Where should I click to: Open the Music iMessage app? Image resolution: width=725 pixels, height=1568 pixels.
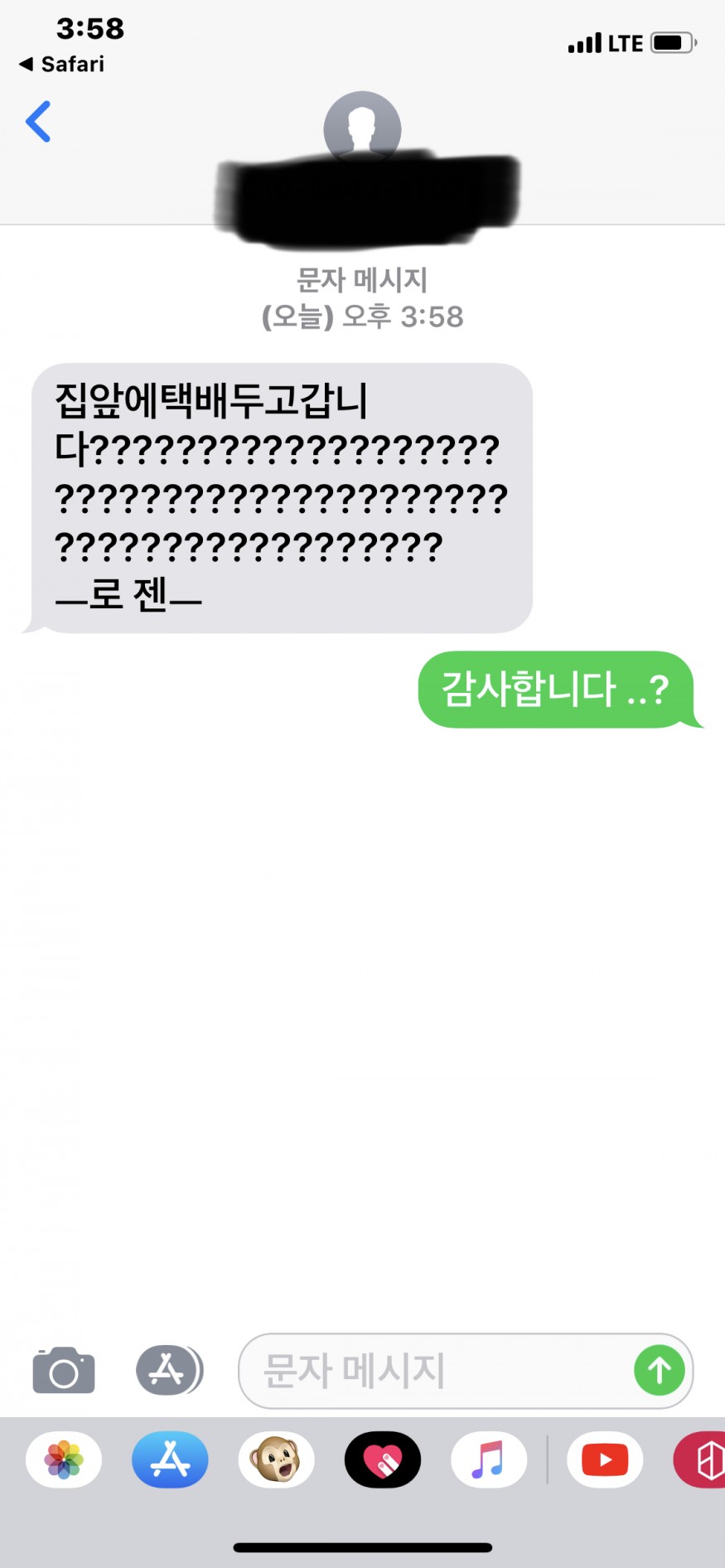tap(488, 1460)
